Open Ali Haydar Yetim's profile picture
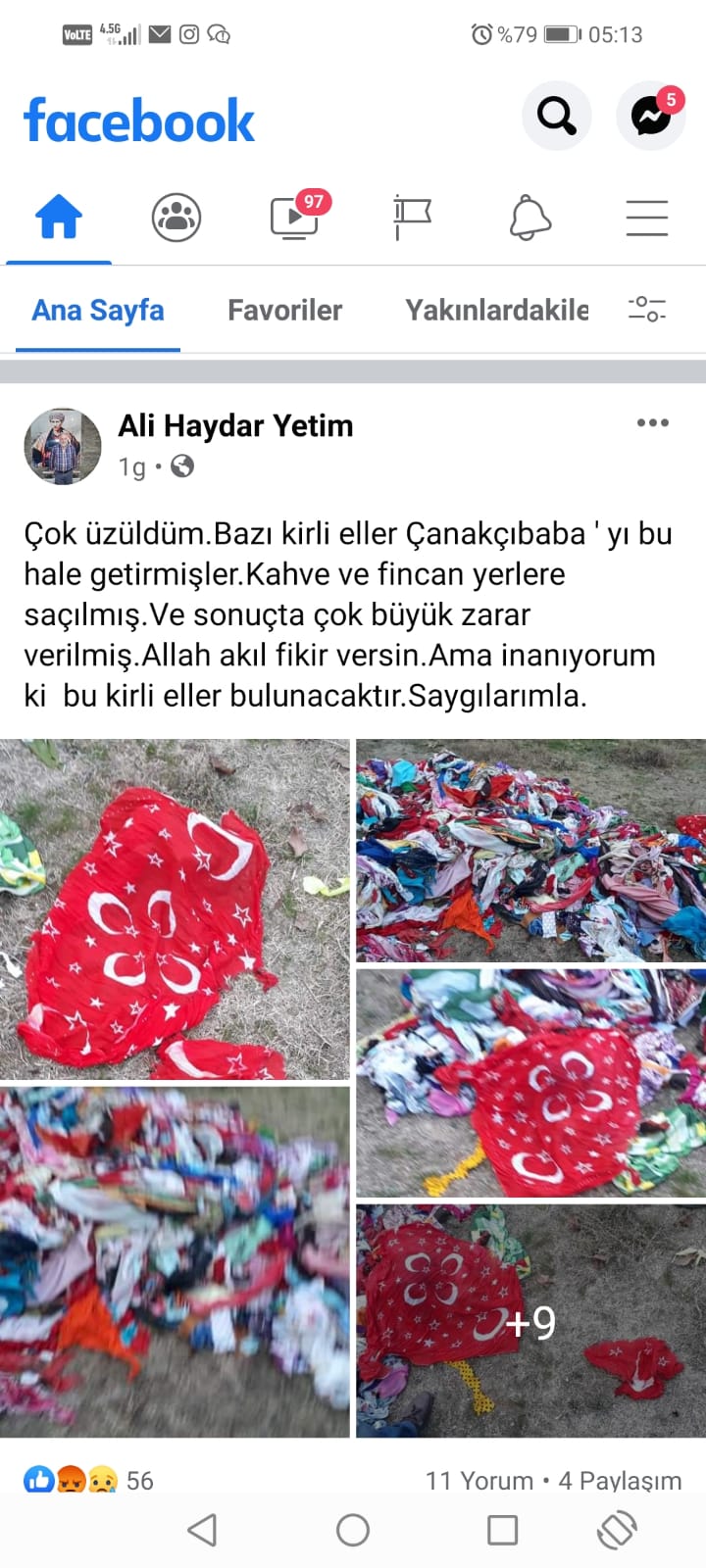Screen dimensions: 706x1568 63,447
